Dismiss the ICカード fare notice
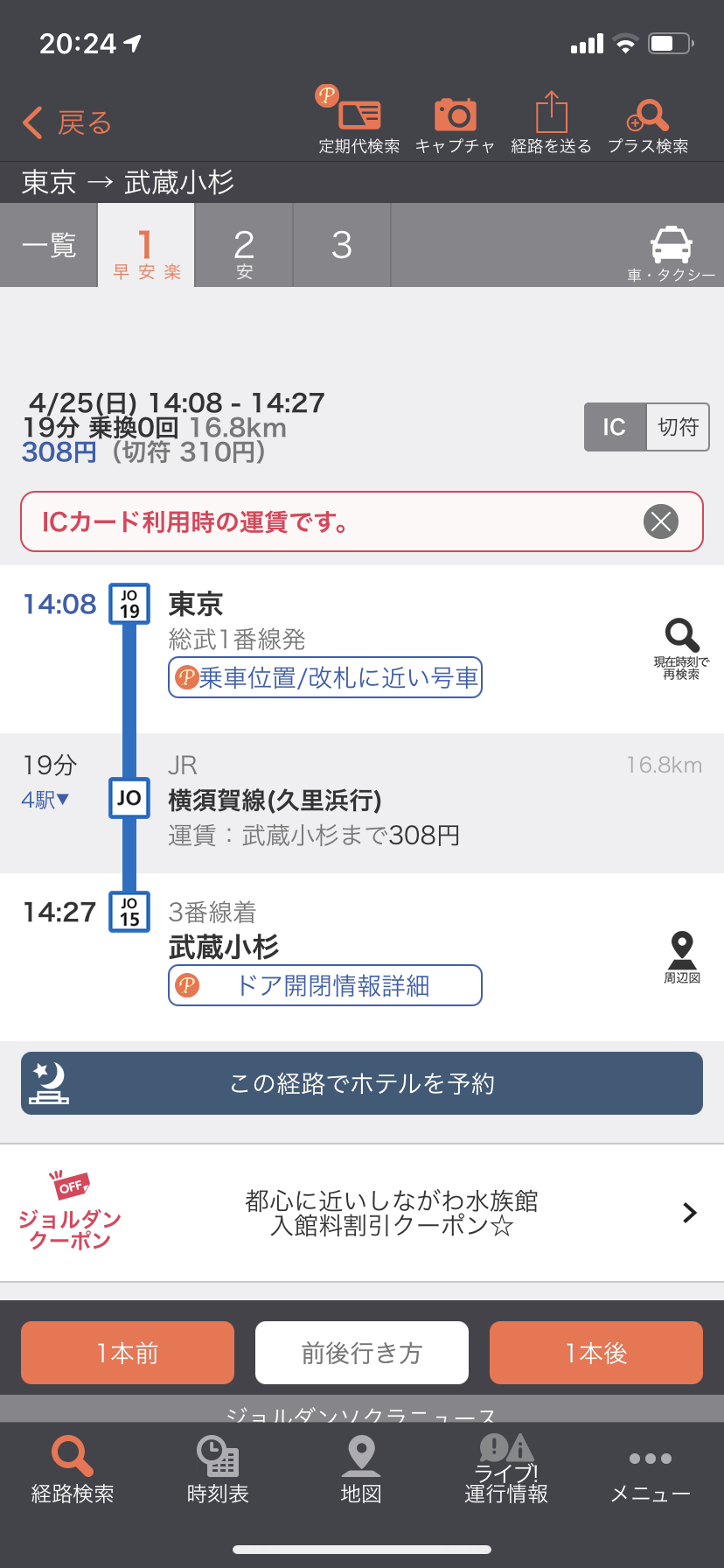This screenshot has height=1568, width=724. point(661,521)
